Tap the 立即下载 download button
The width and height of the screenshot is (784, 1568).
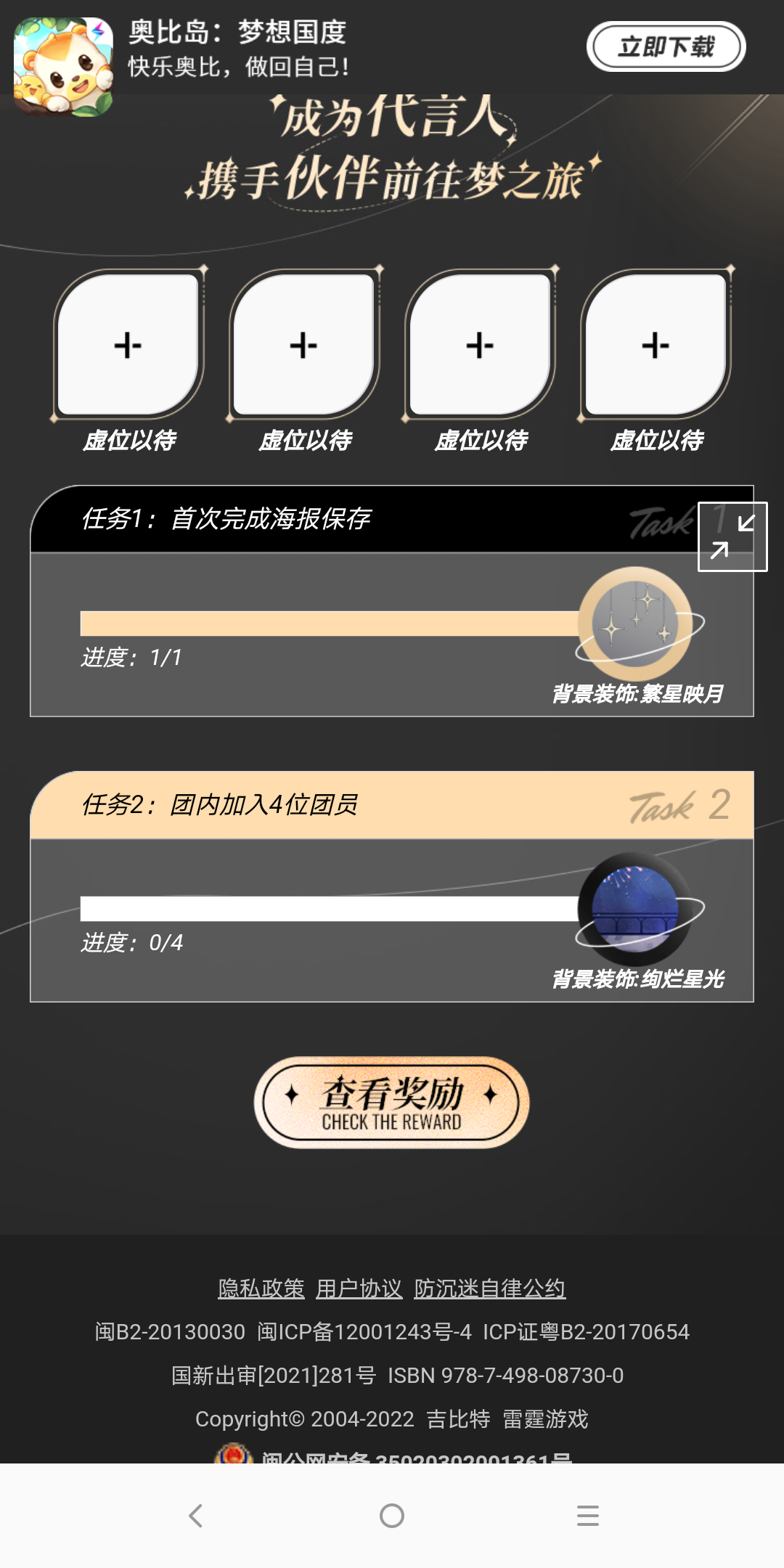[x=666, y=46]
